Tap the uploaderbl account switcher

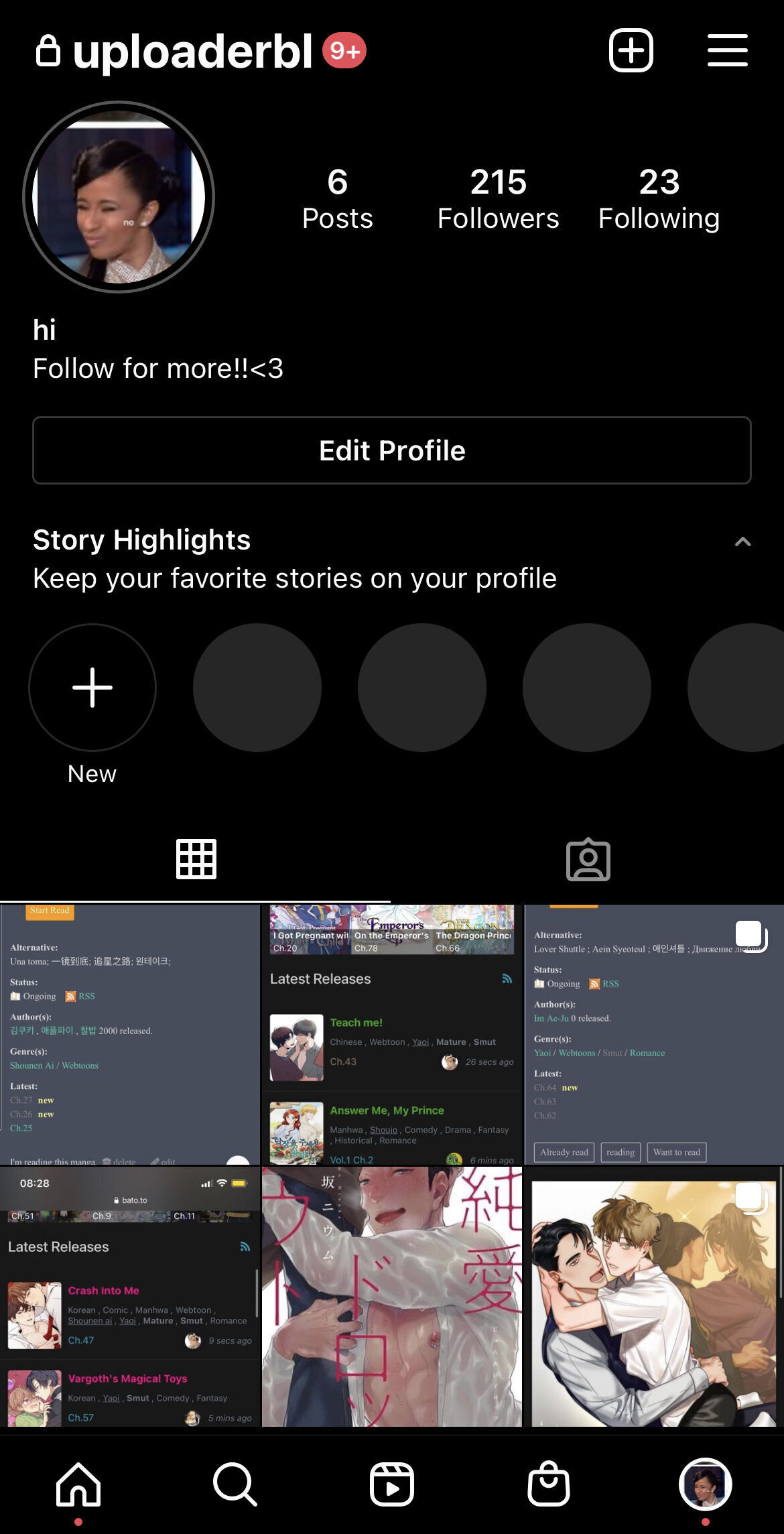click(x=192, y=52)
